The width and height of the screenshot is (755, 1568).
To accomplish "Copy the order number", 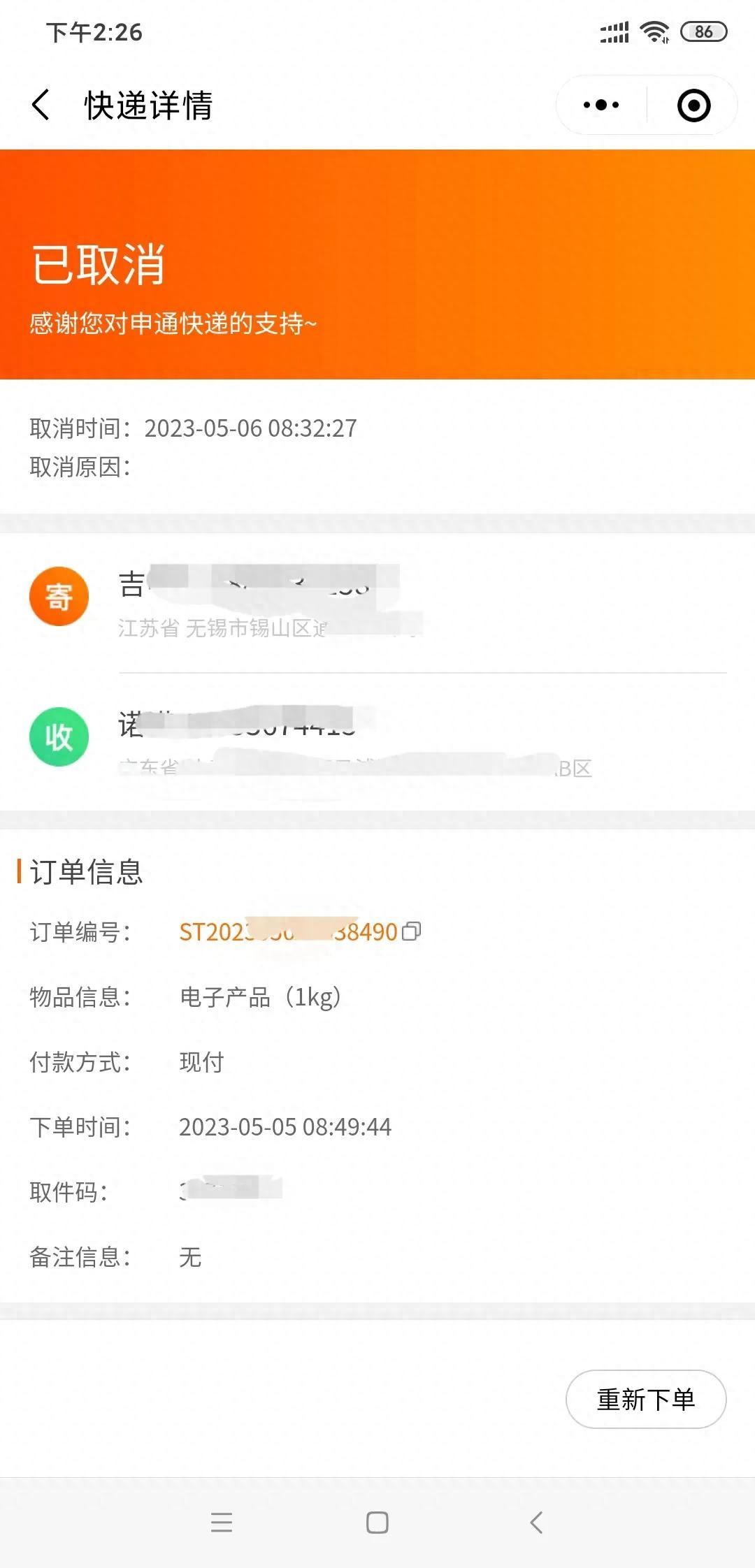I will (412, 931).
